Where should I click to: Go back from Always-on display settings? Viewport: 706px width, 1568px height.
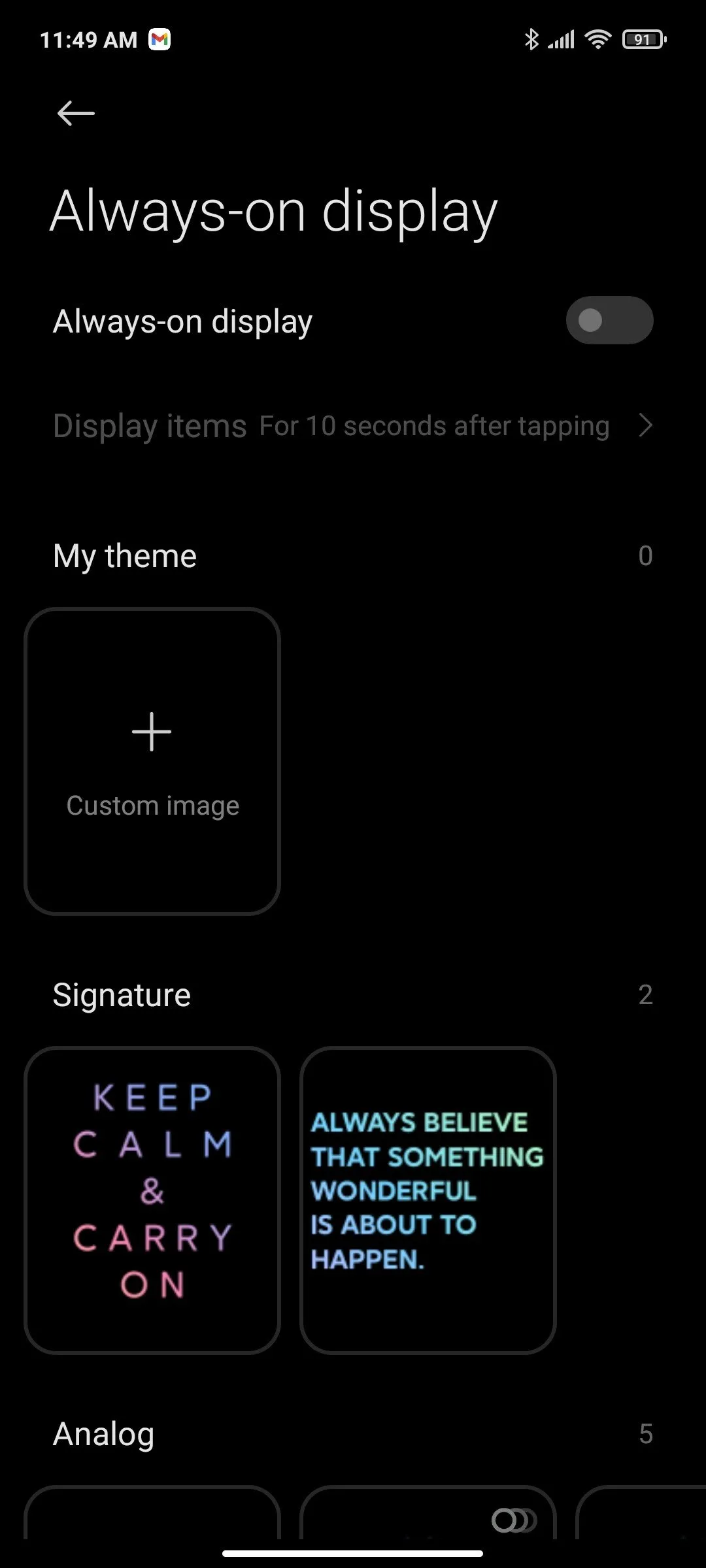coord(76,113)
